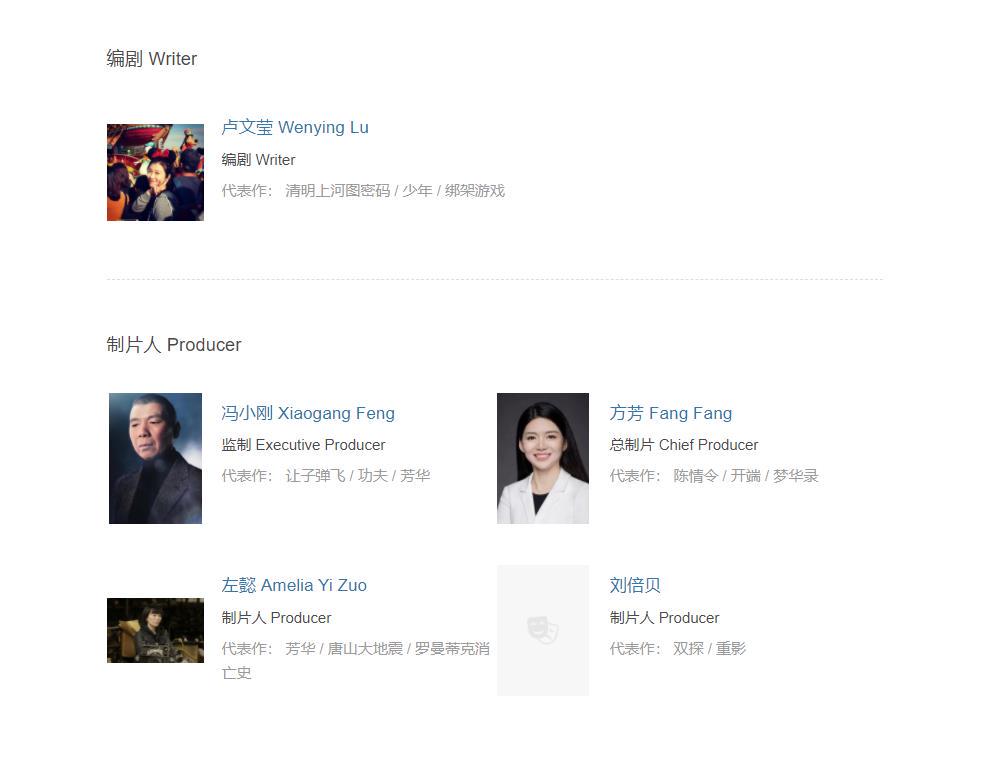This screenshot has height=768, width=983.
Task: Open 冯小刚 Xiaogang Feng's name link
Action: coord(308,413)
